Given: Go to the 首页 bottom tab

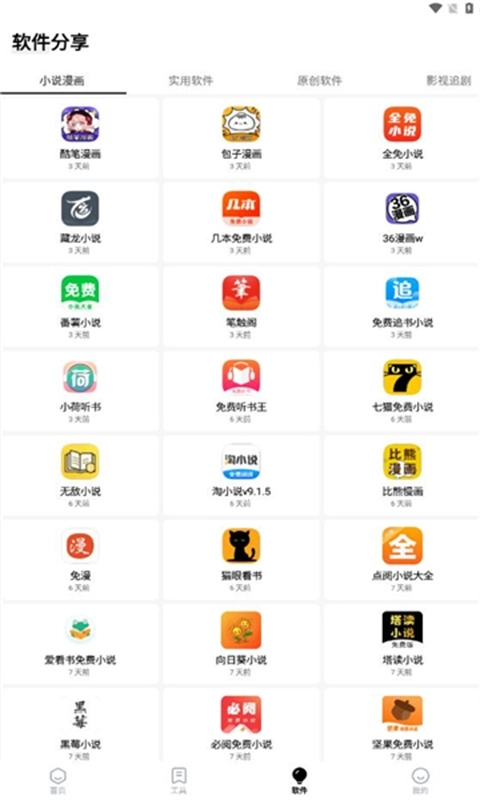Looking at the screenshot, I should (x=58, y=781).
